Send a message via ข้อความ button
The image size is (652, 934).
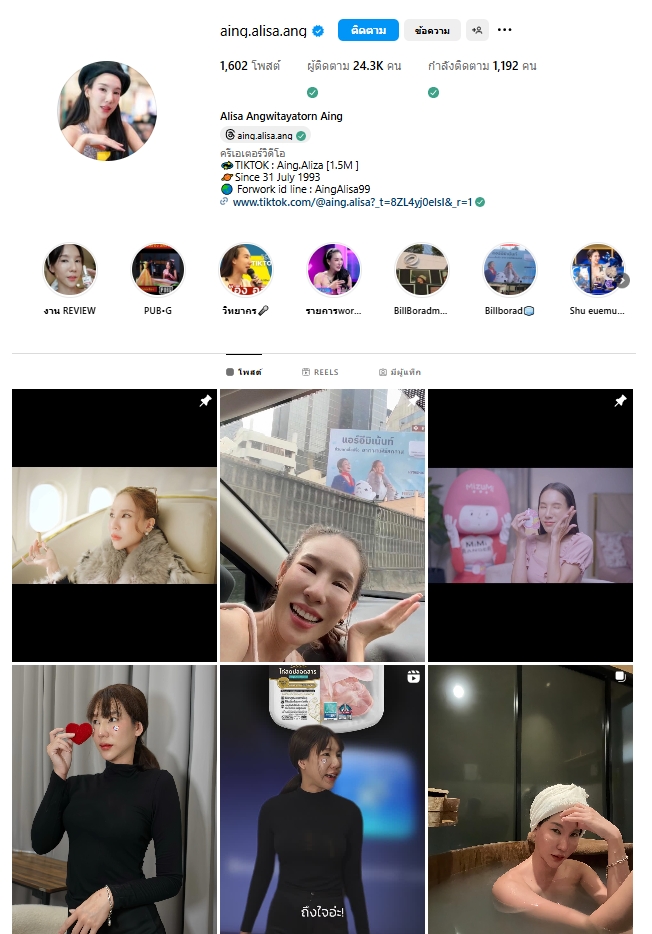432,30
